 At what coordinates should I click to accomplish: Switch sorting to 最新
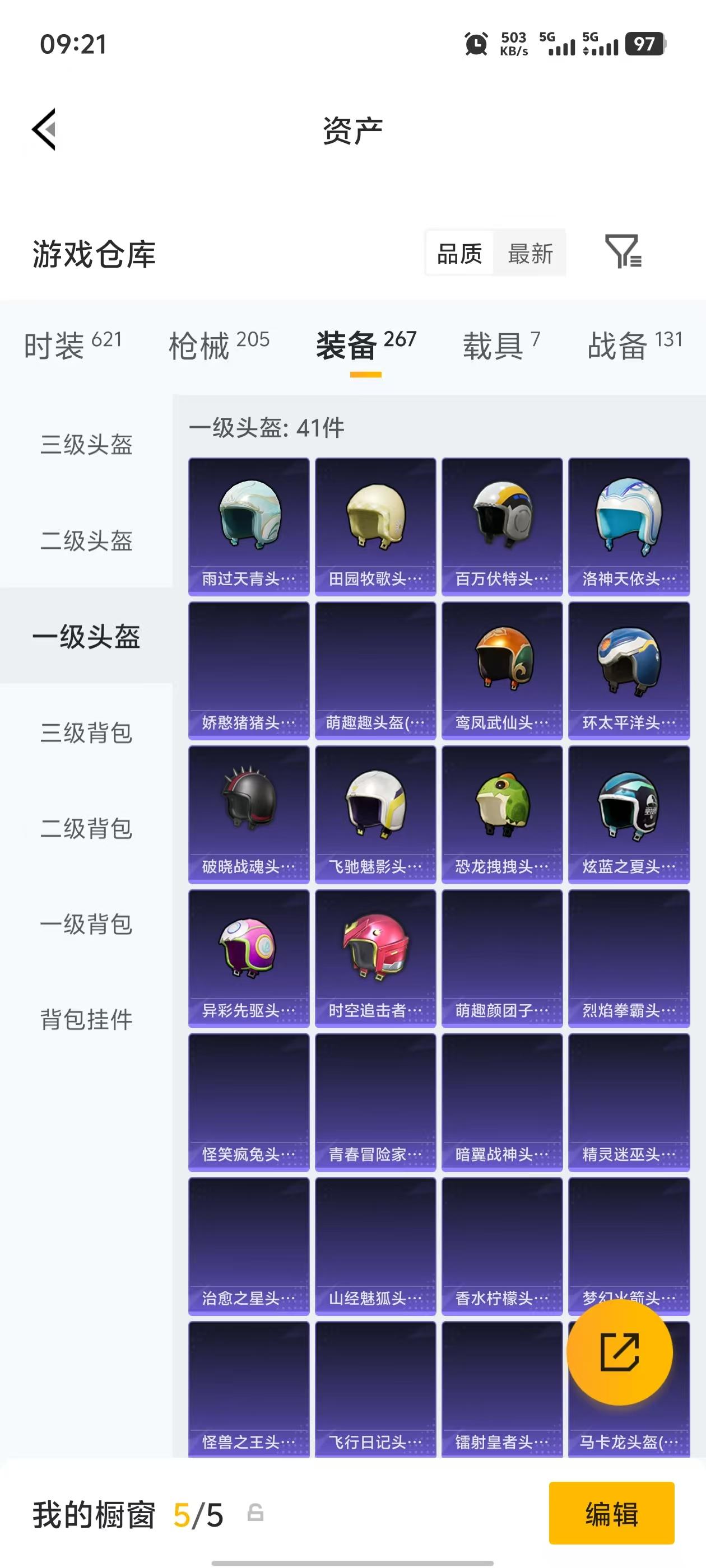tap(531, 254)
